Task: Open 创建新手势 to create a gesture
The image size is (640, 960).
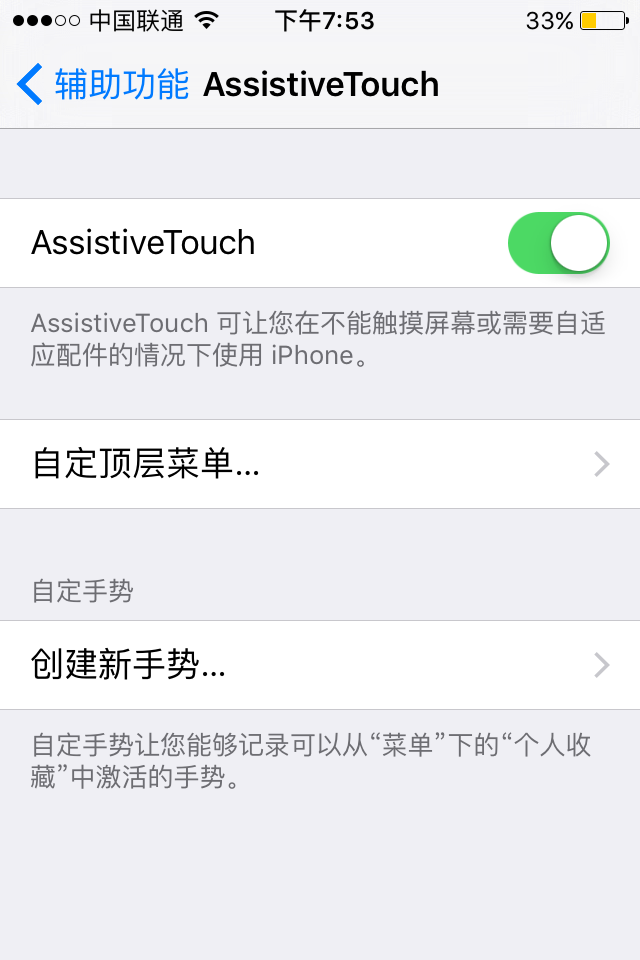Action: [x=320, y=665]
